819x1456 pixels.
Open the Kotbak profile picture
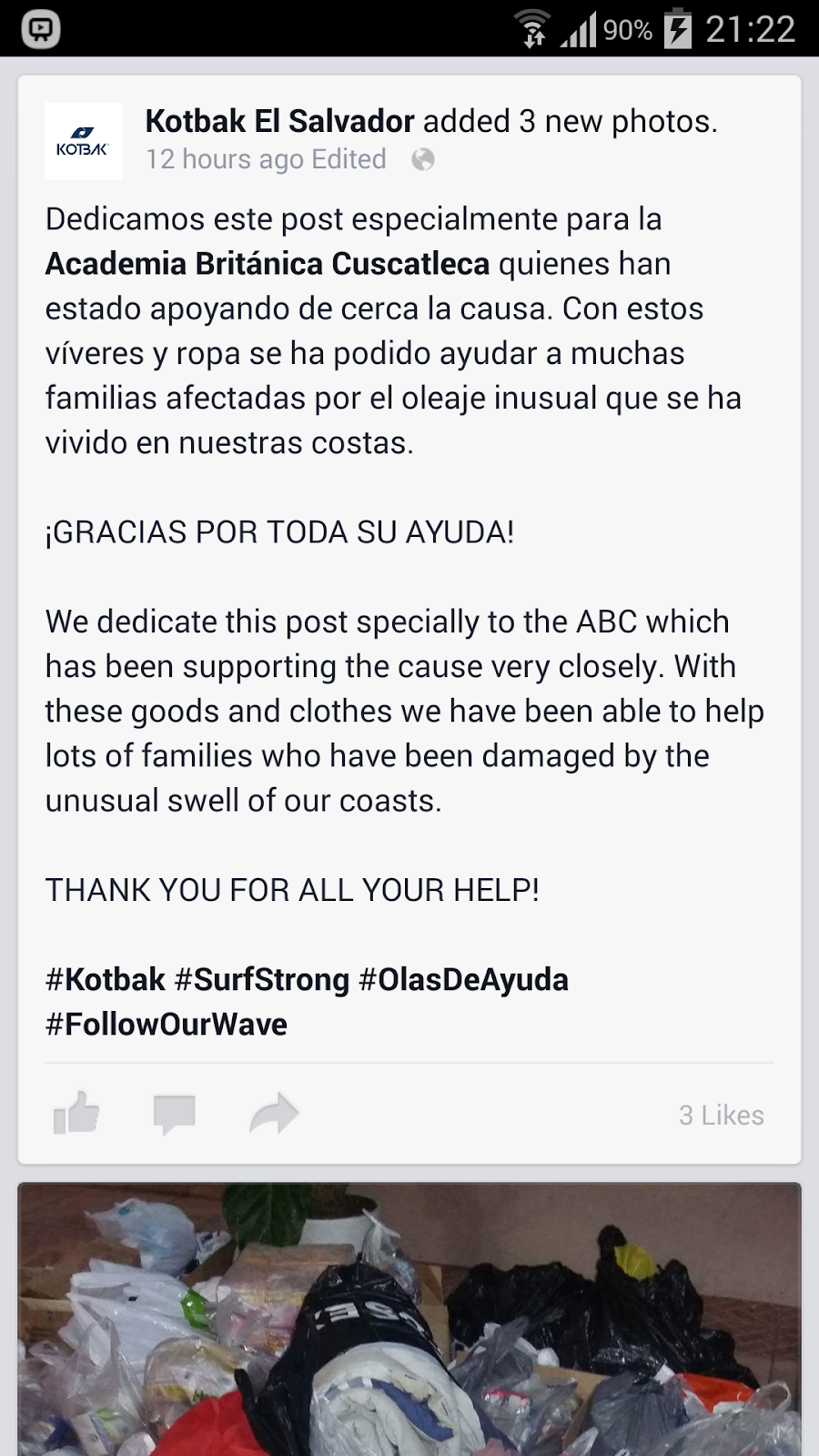coord(83,141)
